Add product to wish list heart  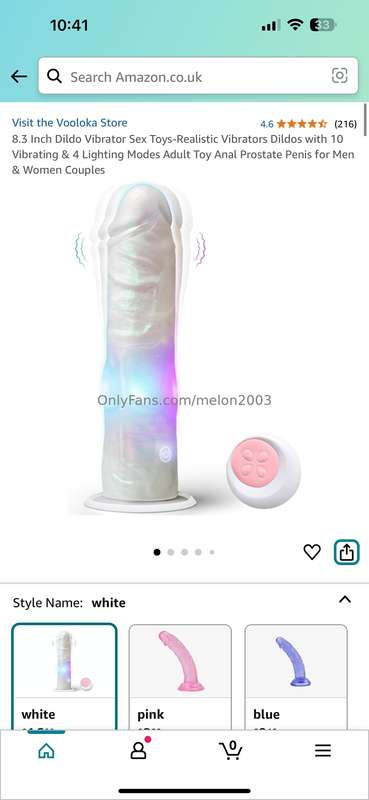312,552
